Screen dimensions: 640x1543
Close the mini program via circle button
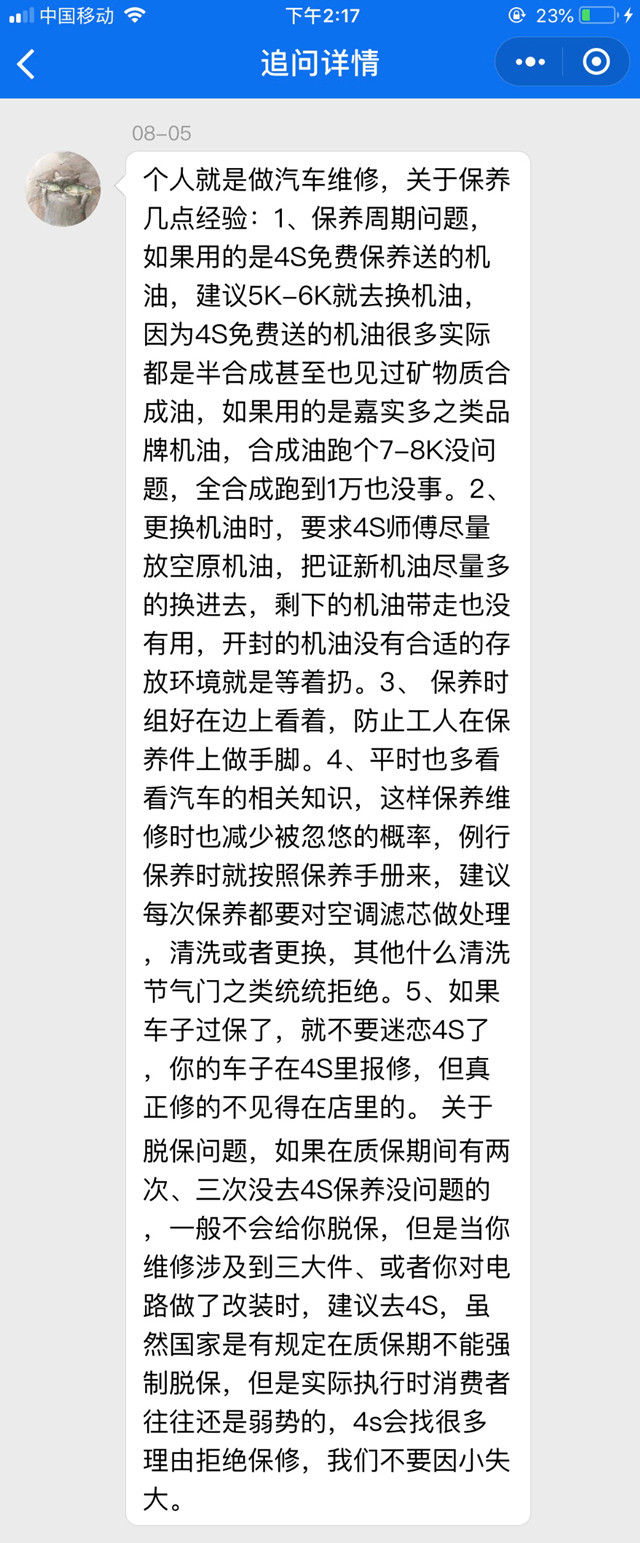tap(596, 62)
